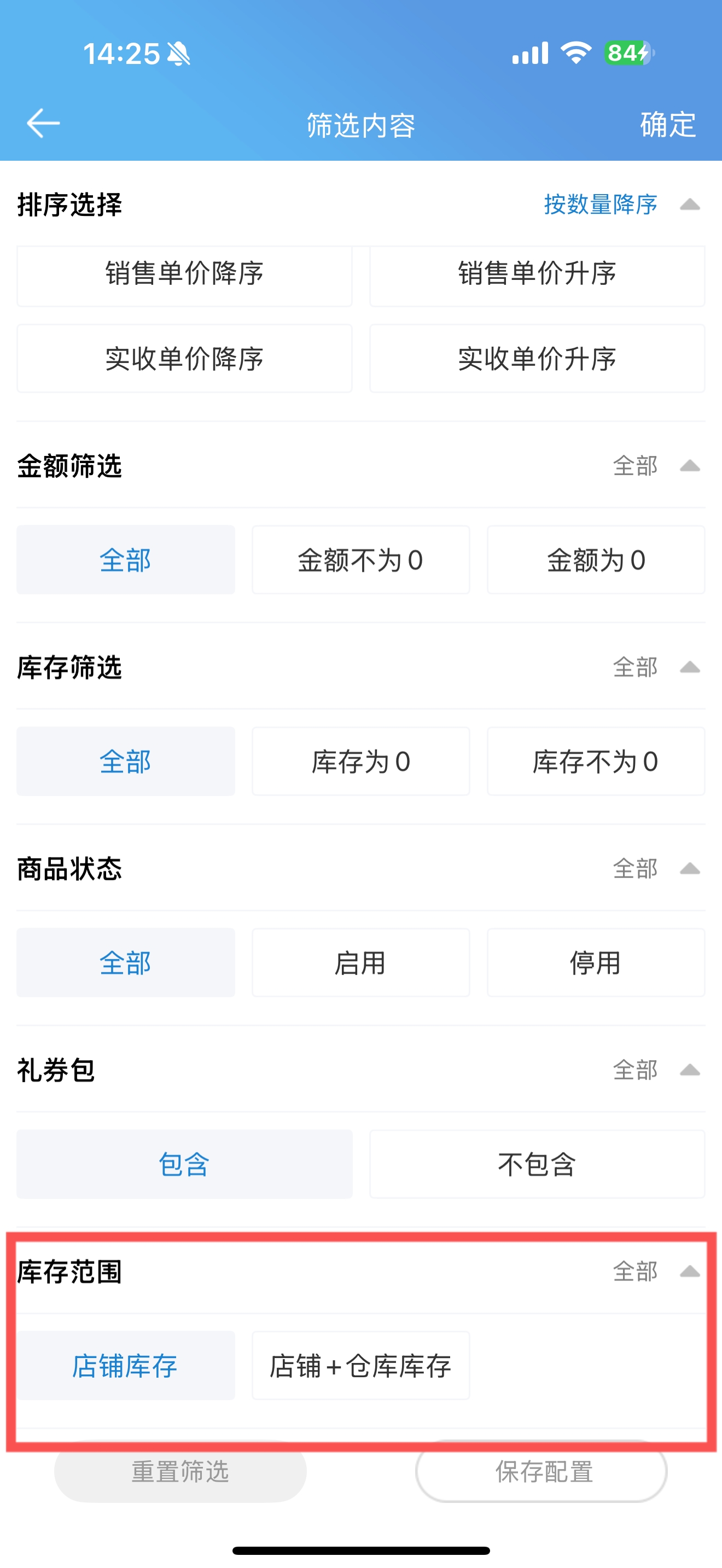Filter by 库存为0
The height and width of the screenshot is (1568, 722).
[361, 762]
